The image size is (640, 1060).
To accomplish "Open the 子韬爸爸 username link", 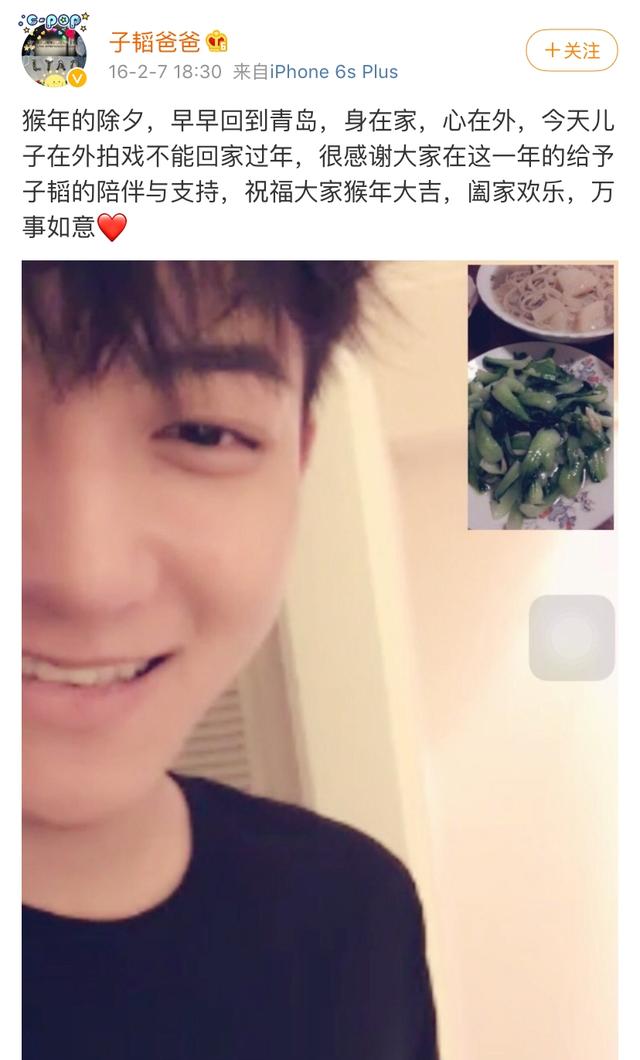I will [x=155, y=43].
